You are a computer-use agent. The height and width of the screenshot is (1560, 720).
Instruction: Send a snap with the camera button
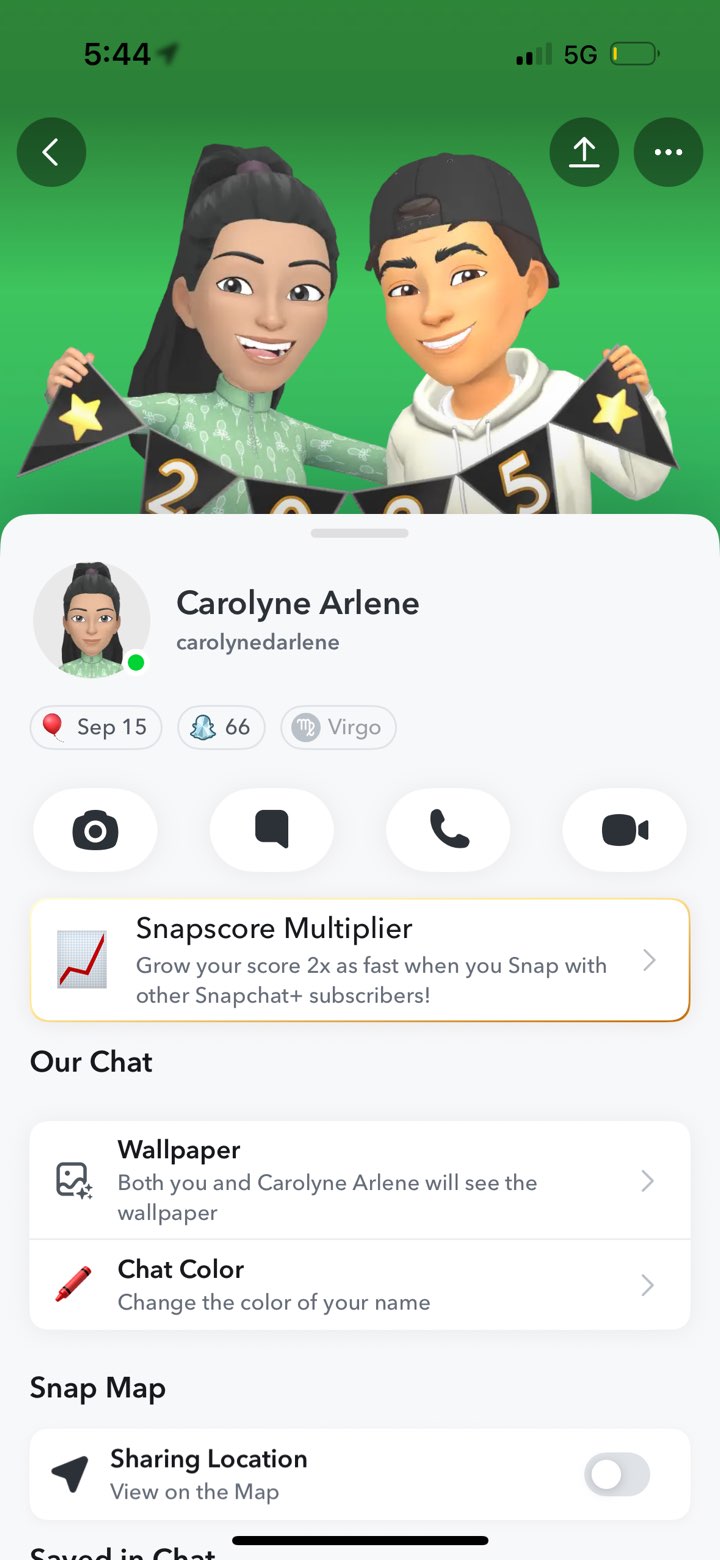[95, 830]
